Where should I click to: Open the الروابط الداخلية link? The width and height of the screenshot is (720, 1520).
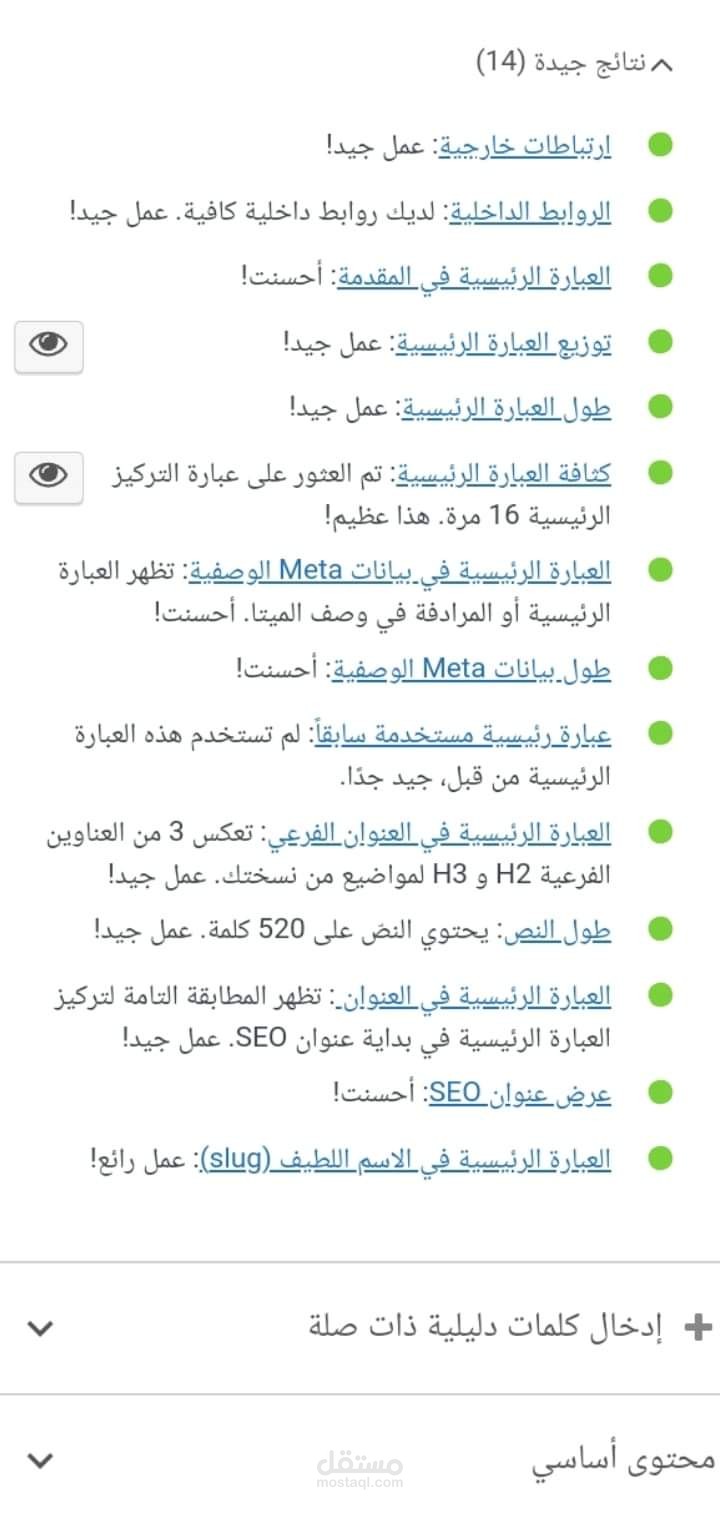click(528, 212)
